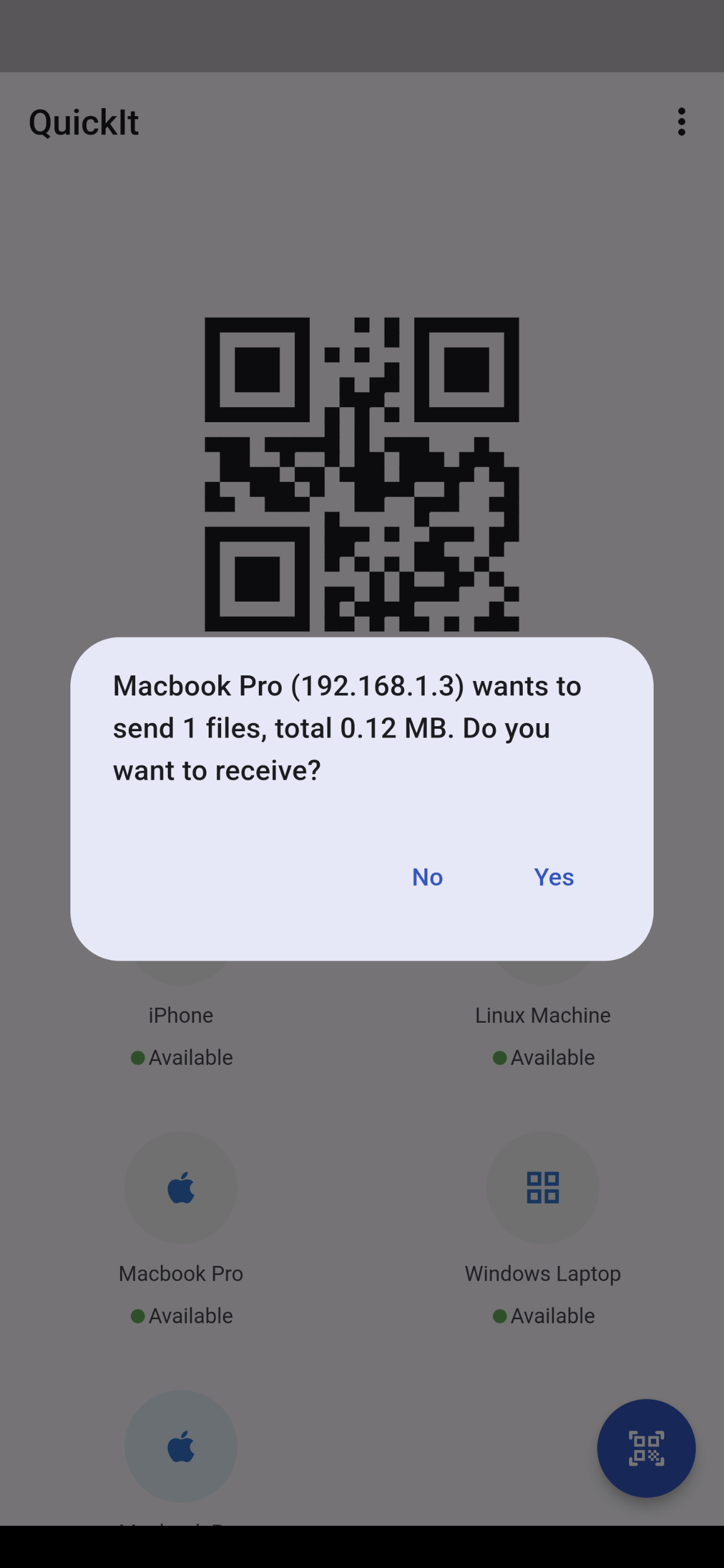Tap the QR code scanner floating button
The width and height of the screenshot is (724, 1568).
tap(646, 1447)
